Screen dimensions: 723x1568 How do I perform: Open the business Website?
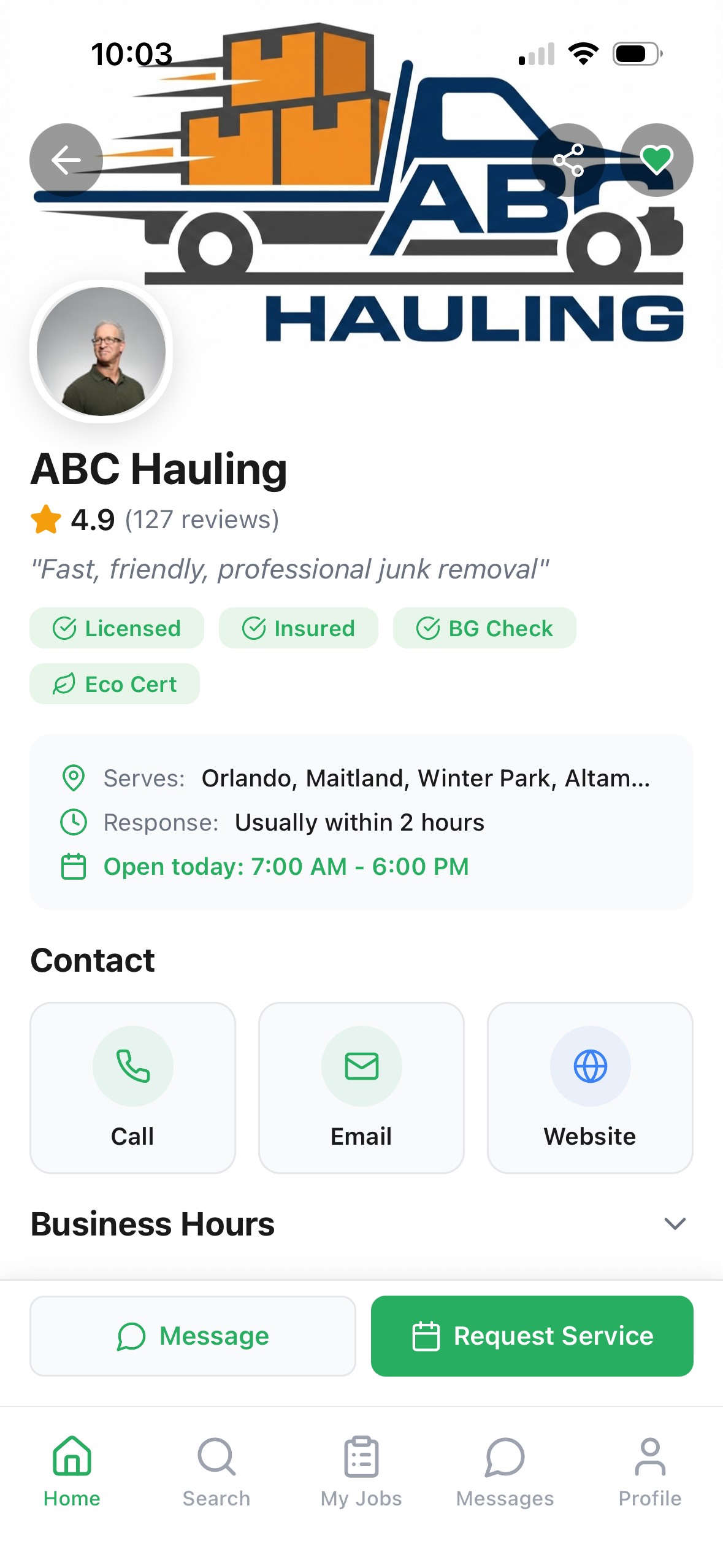pyautogui.click(x=590, y=1087)
